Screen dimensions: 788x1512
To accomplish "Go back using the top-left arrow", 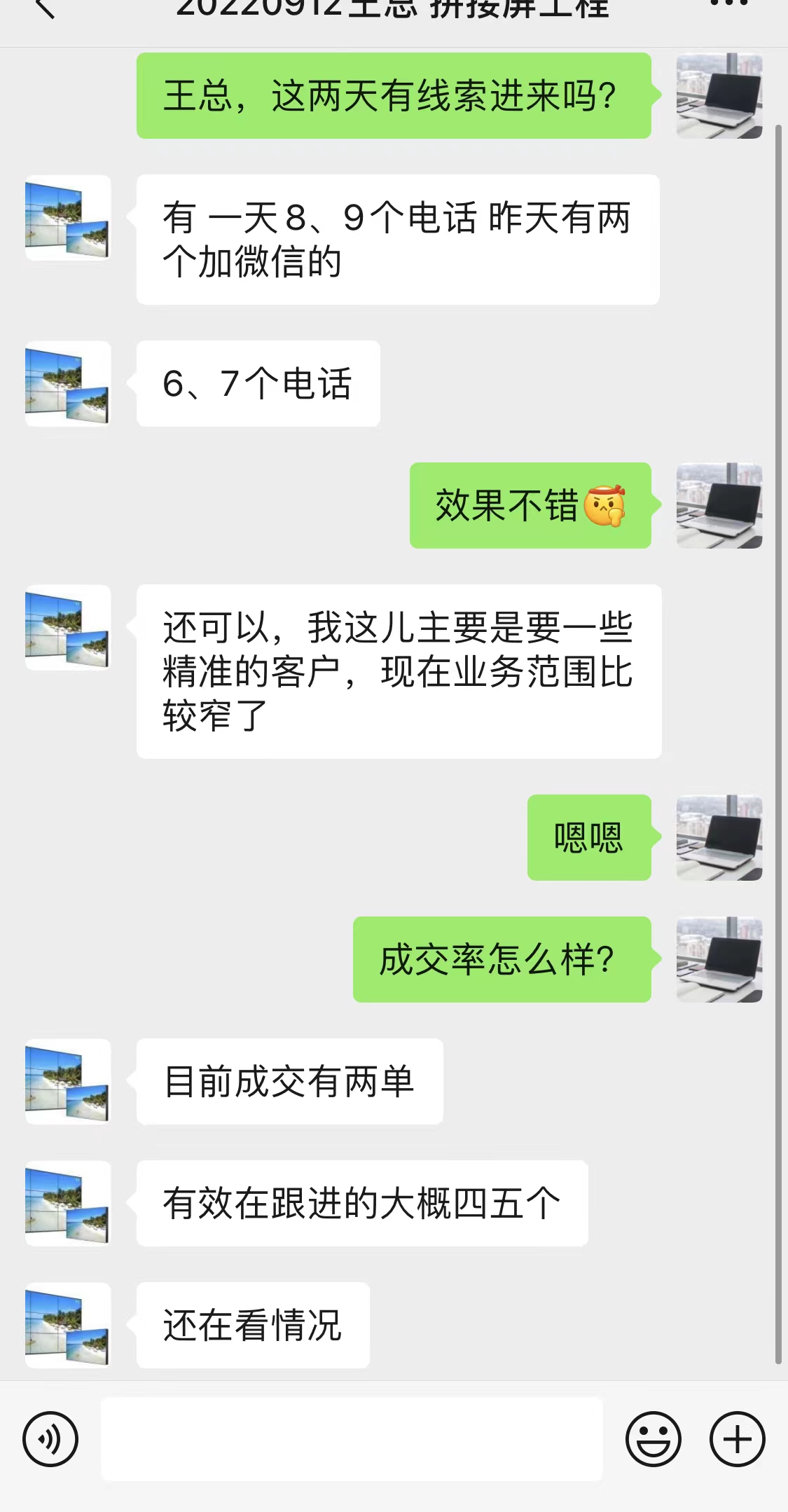I will tap(44, 8).
